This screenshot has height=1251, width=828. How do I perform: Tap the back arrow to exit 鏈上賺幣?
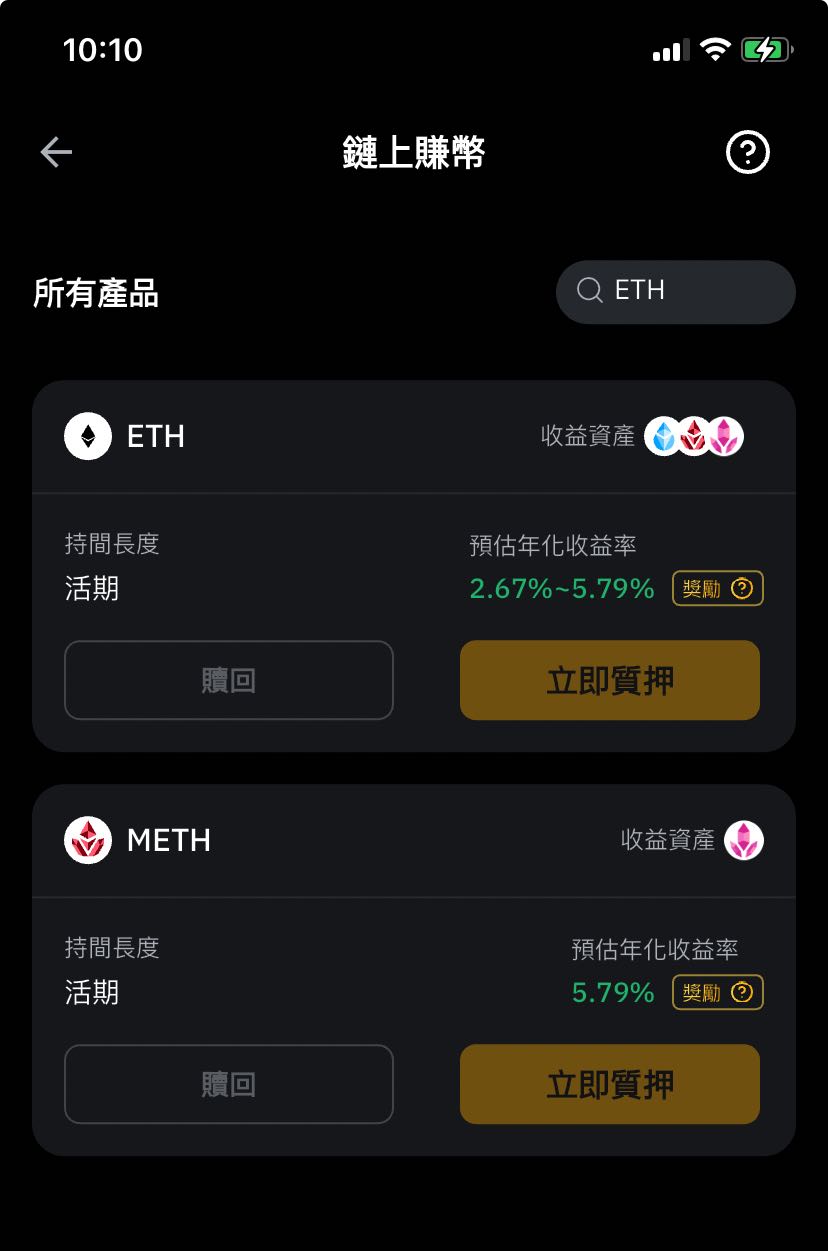click(55, 152)
